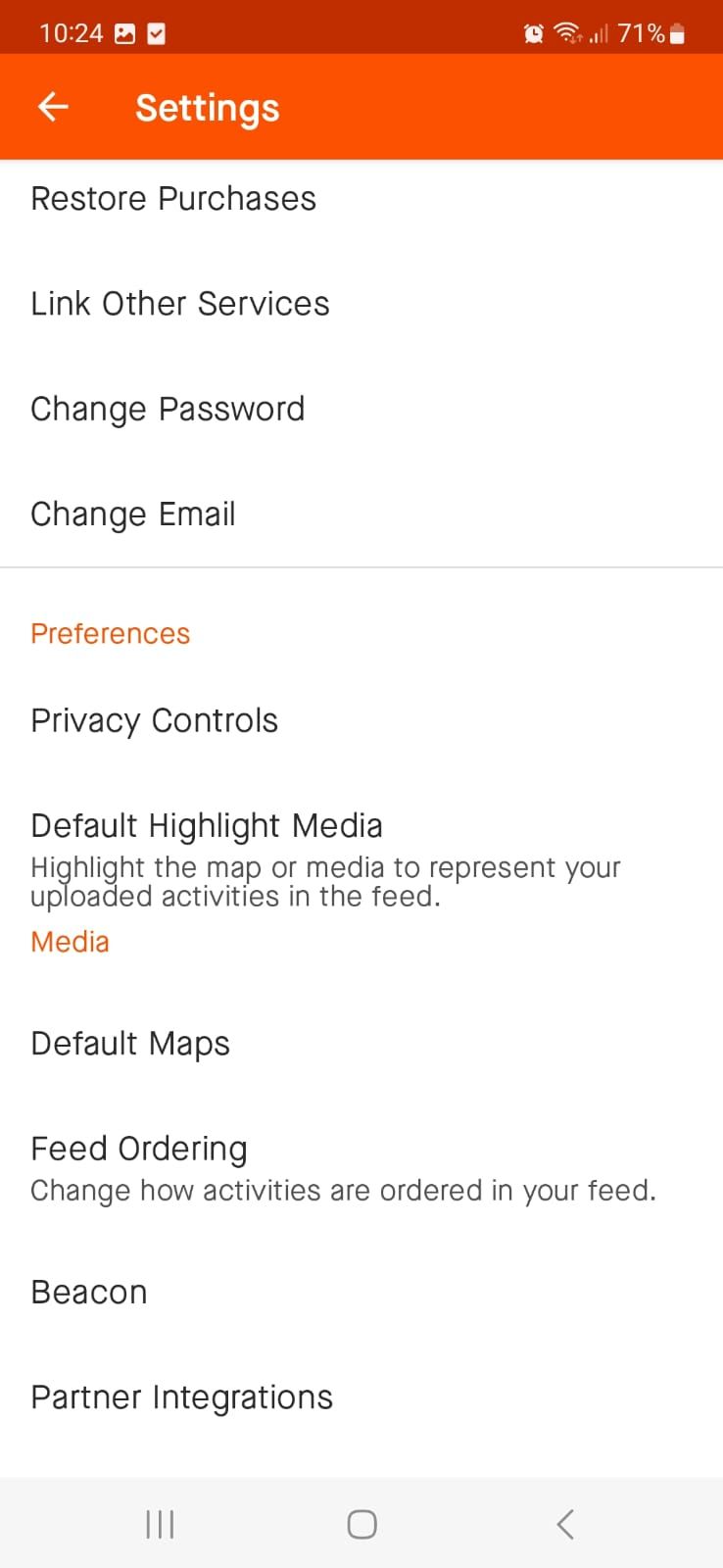Select Change Password
Image resolution: width=723 pixels, height=1568 pixels.
(x=168, y=409)
